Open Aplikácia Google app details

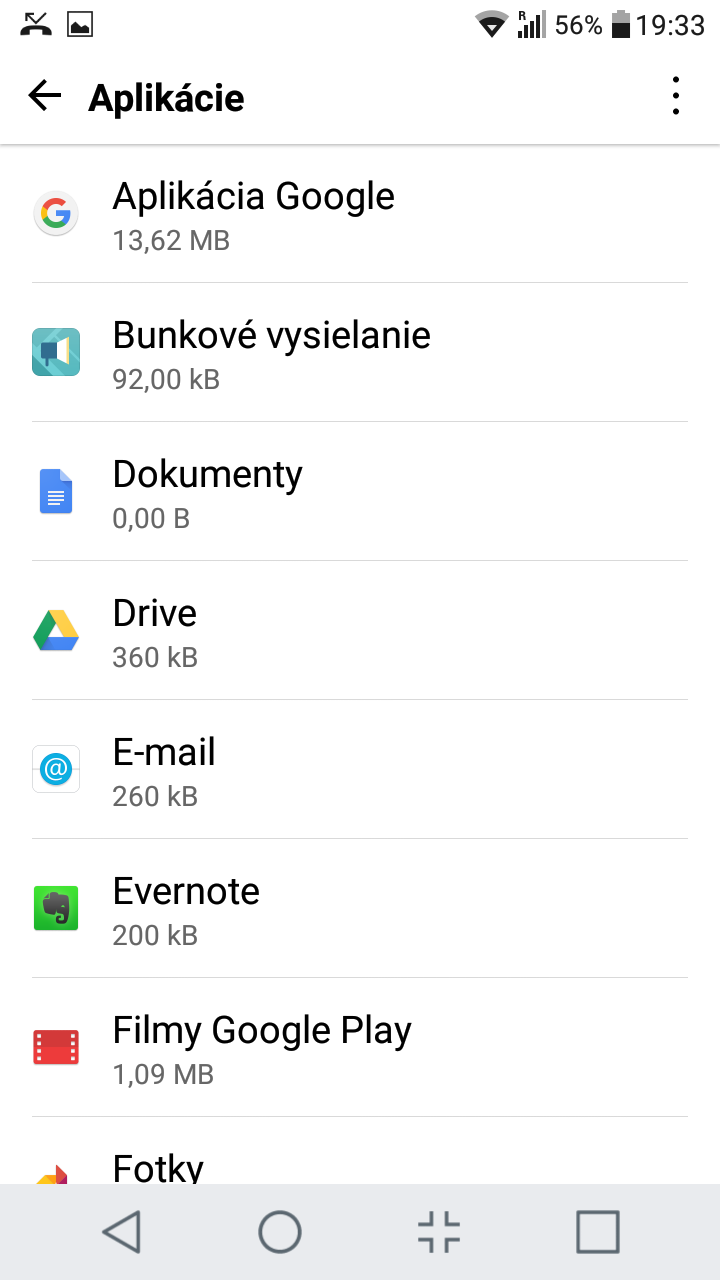pyautogui.click(x=360, y=214)
